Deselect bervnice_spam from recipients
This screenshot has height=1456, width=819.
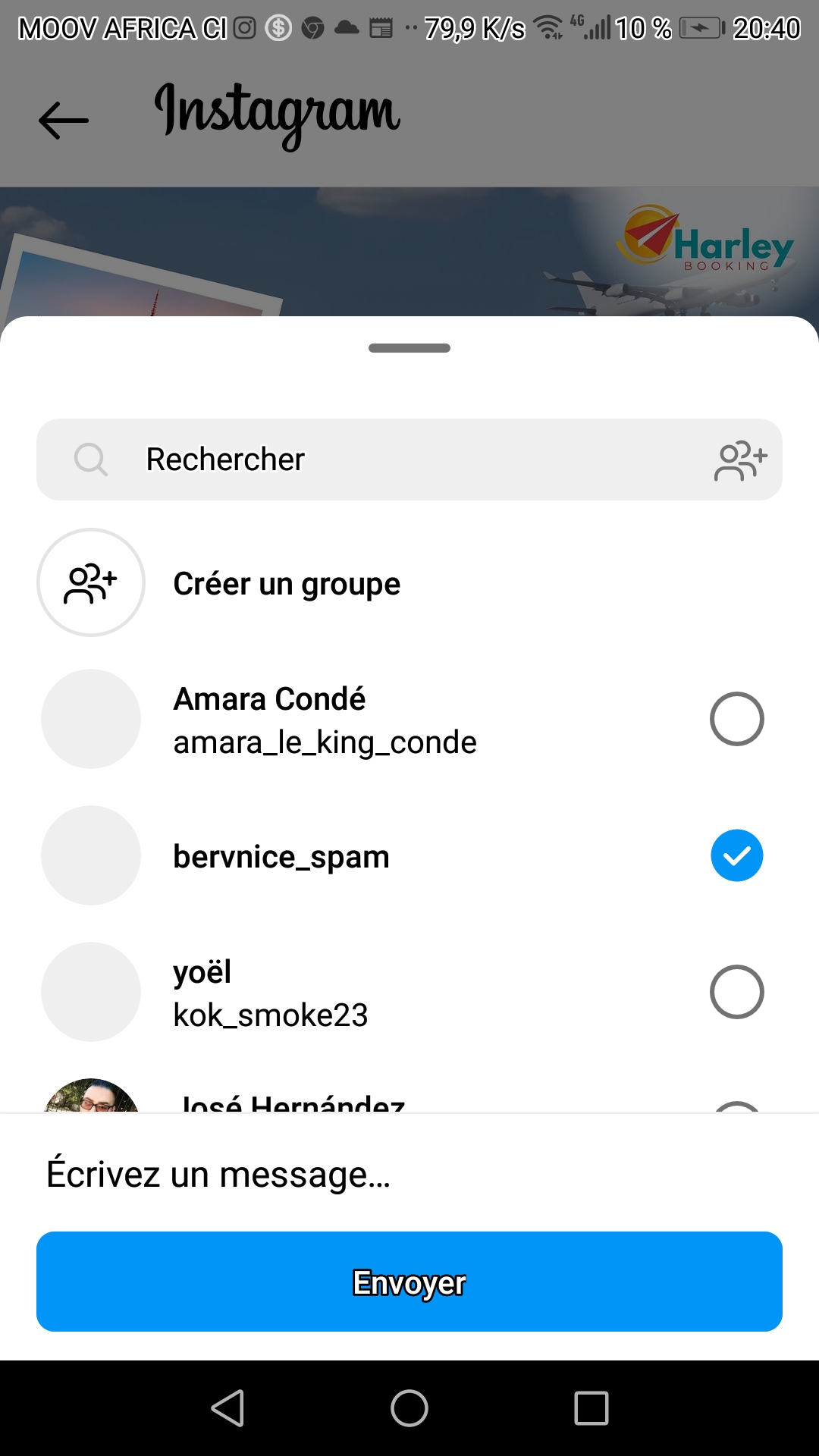click(x=736, y=855)
